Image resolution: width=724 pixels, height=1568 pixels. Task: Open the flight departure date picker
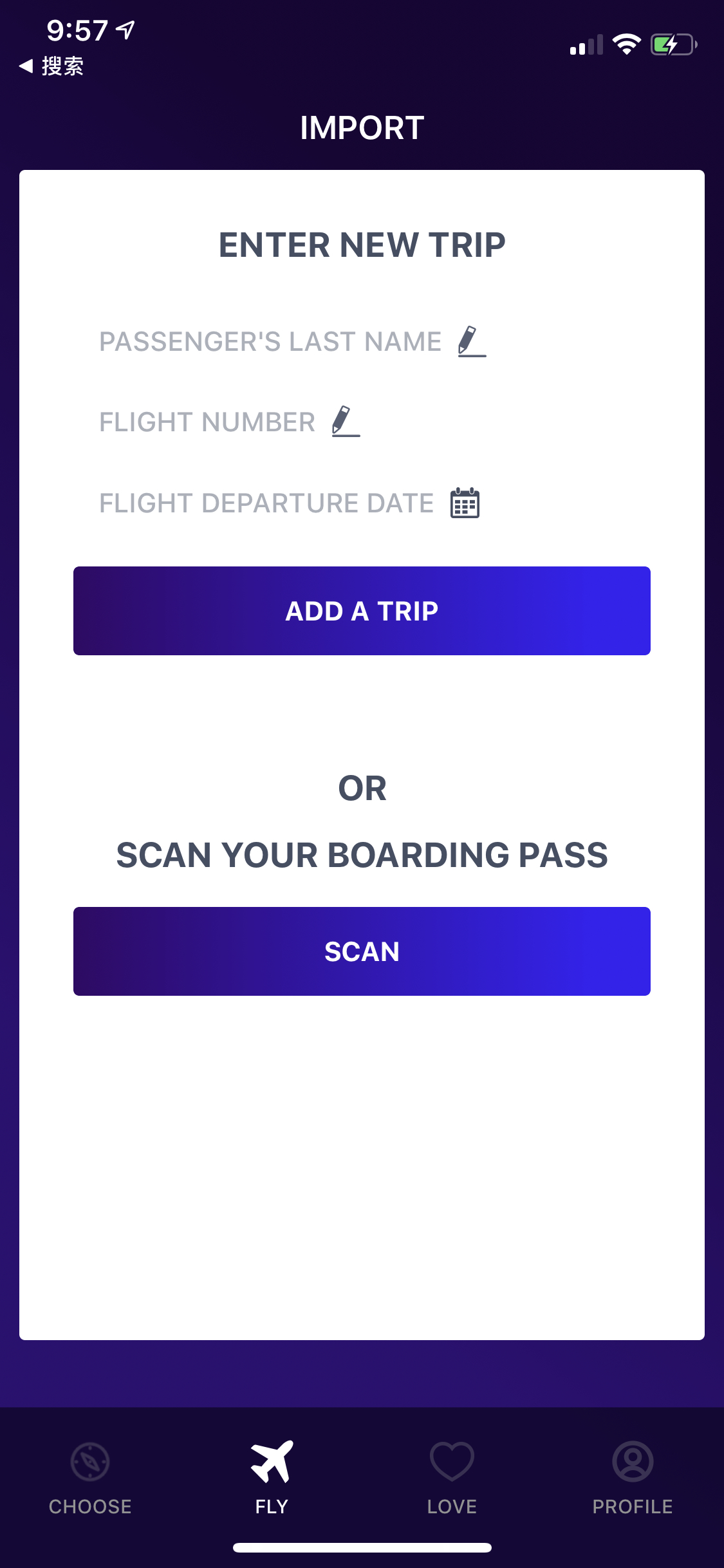tap(290, 503)
